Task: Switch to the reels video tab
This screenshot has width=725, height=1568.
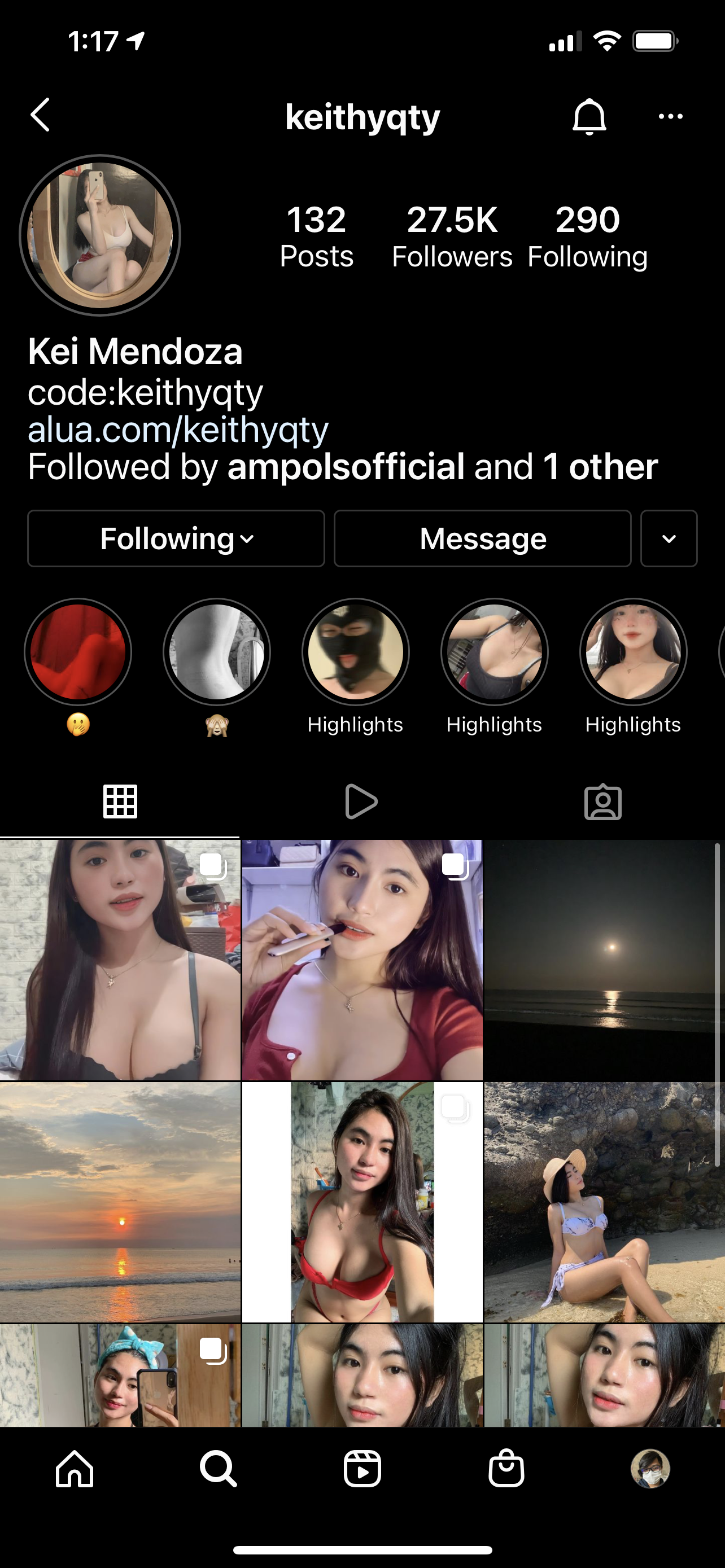Action: coord(361,801)
